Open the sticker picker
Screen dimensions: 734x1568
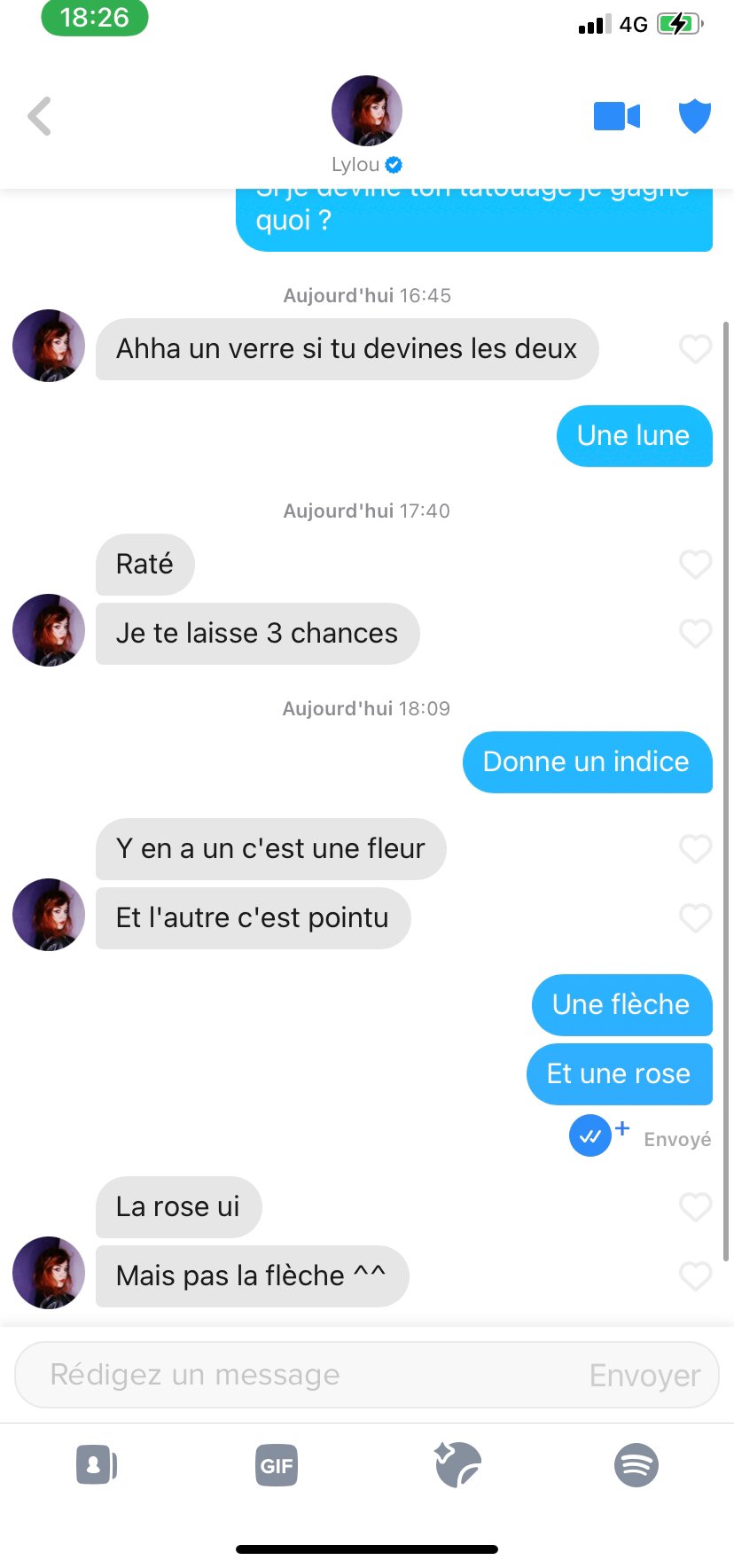click(457, 1464)
